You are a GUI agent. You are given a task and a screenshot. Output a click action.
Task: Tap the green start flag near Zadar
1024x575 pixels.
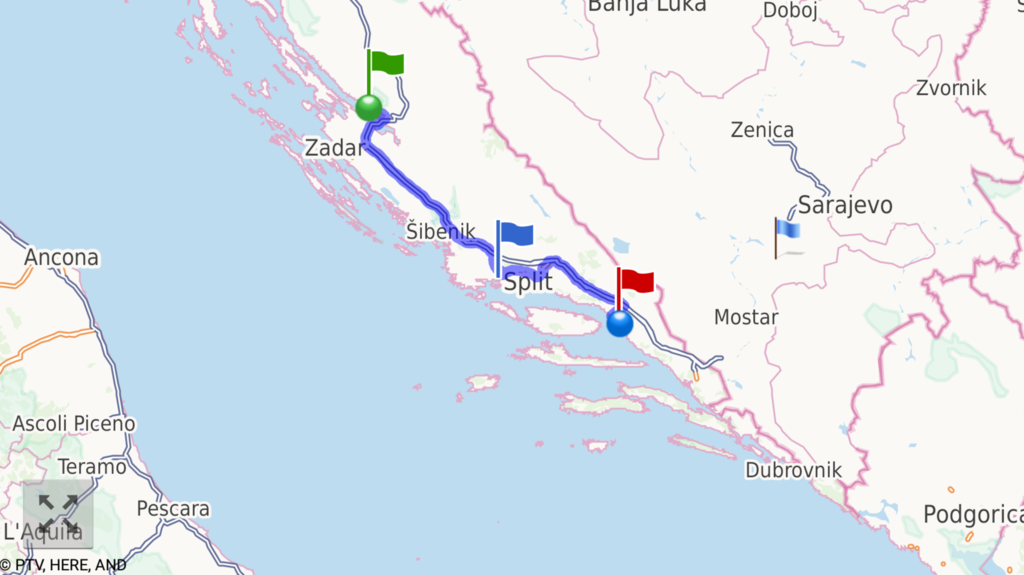click(384, 64)
